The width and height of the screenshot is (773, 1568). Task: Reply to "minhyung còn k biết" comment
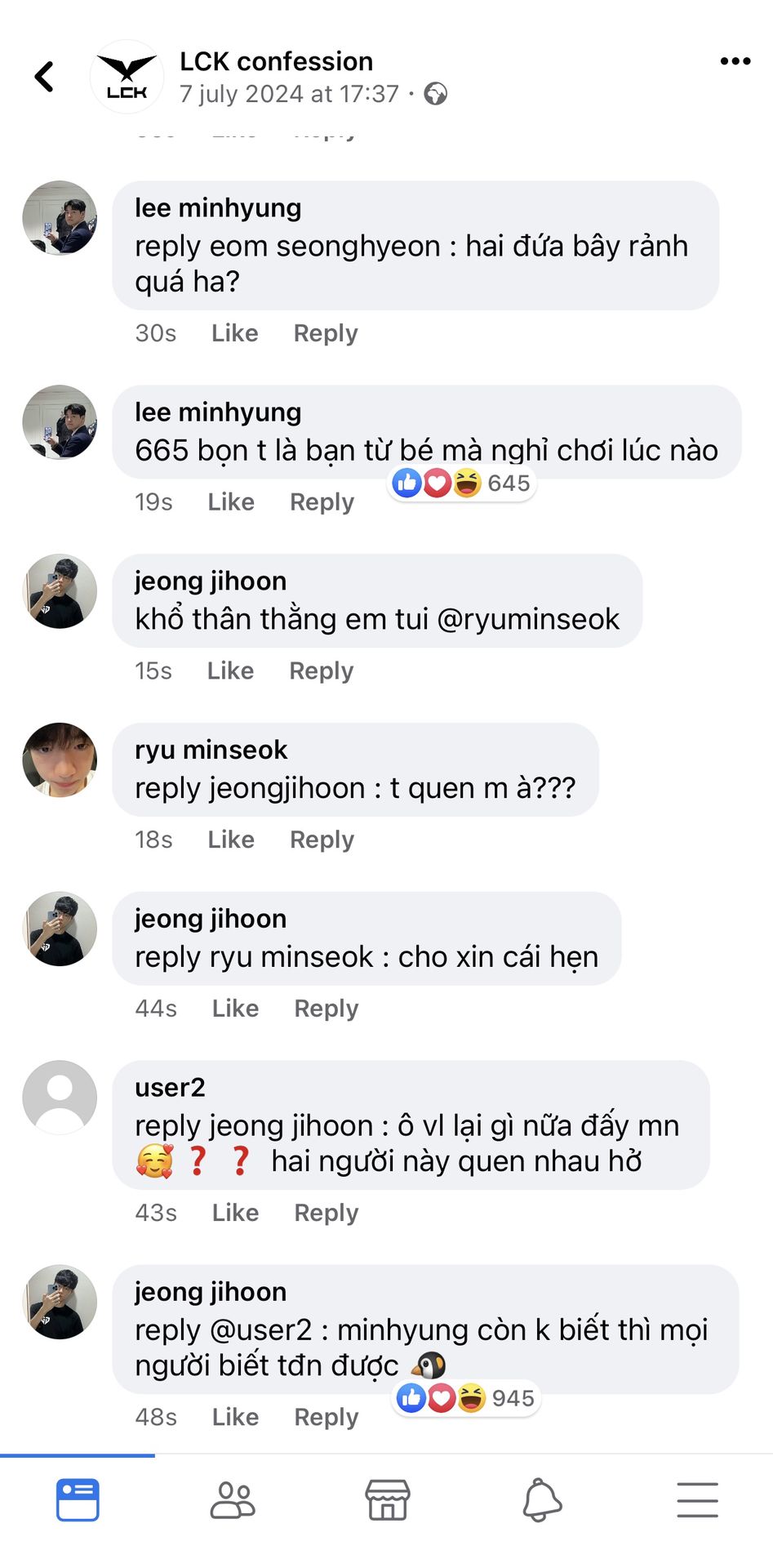pos(326,1418)
